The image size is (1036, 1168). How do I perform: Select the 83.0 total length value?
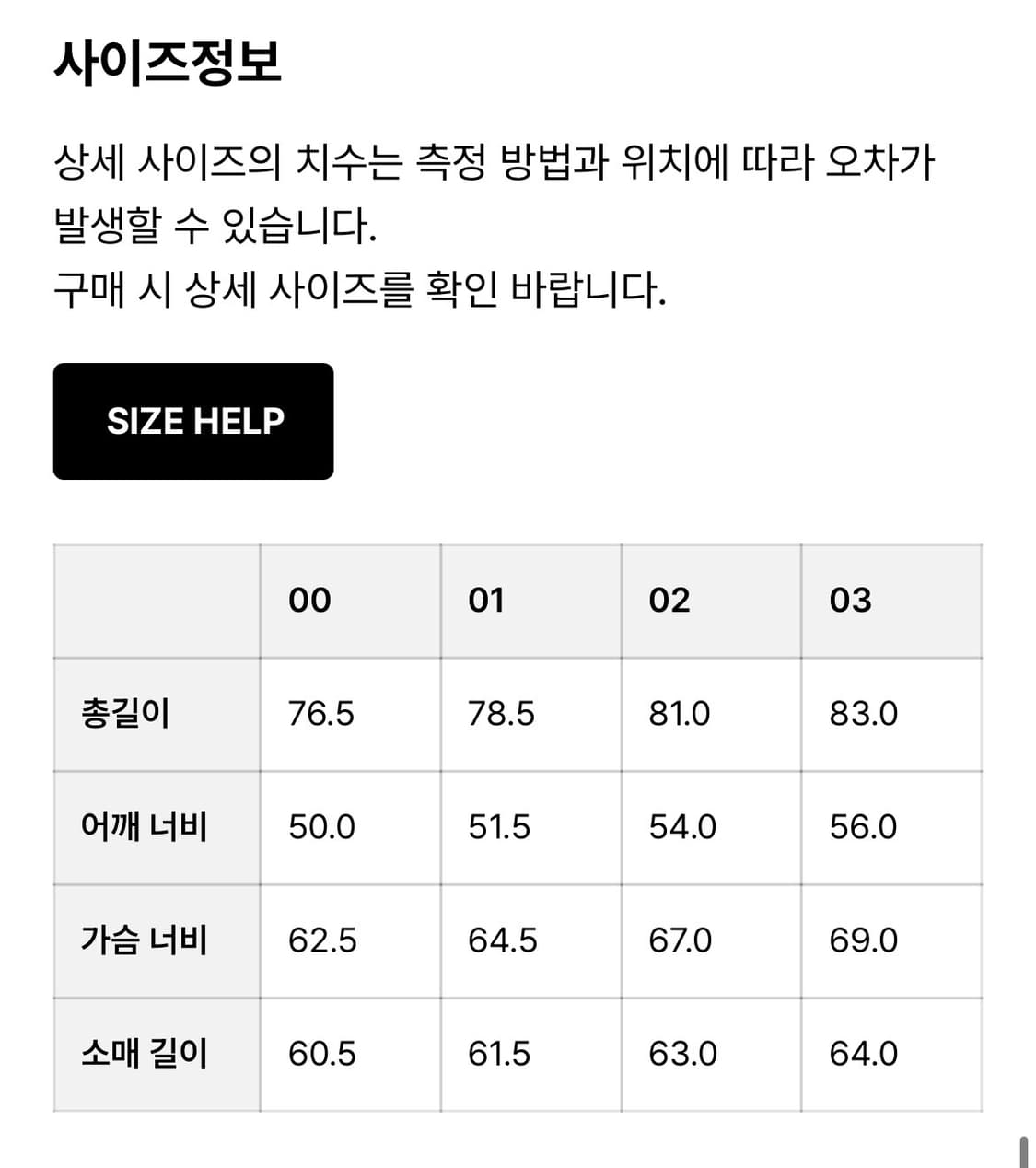click(x=861, y=714)
